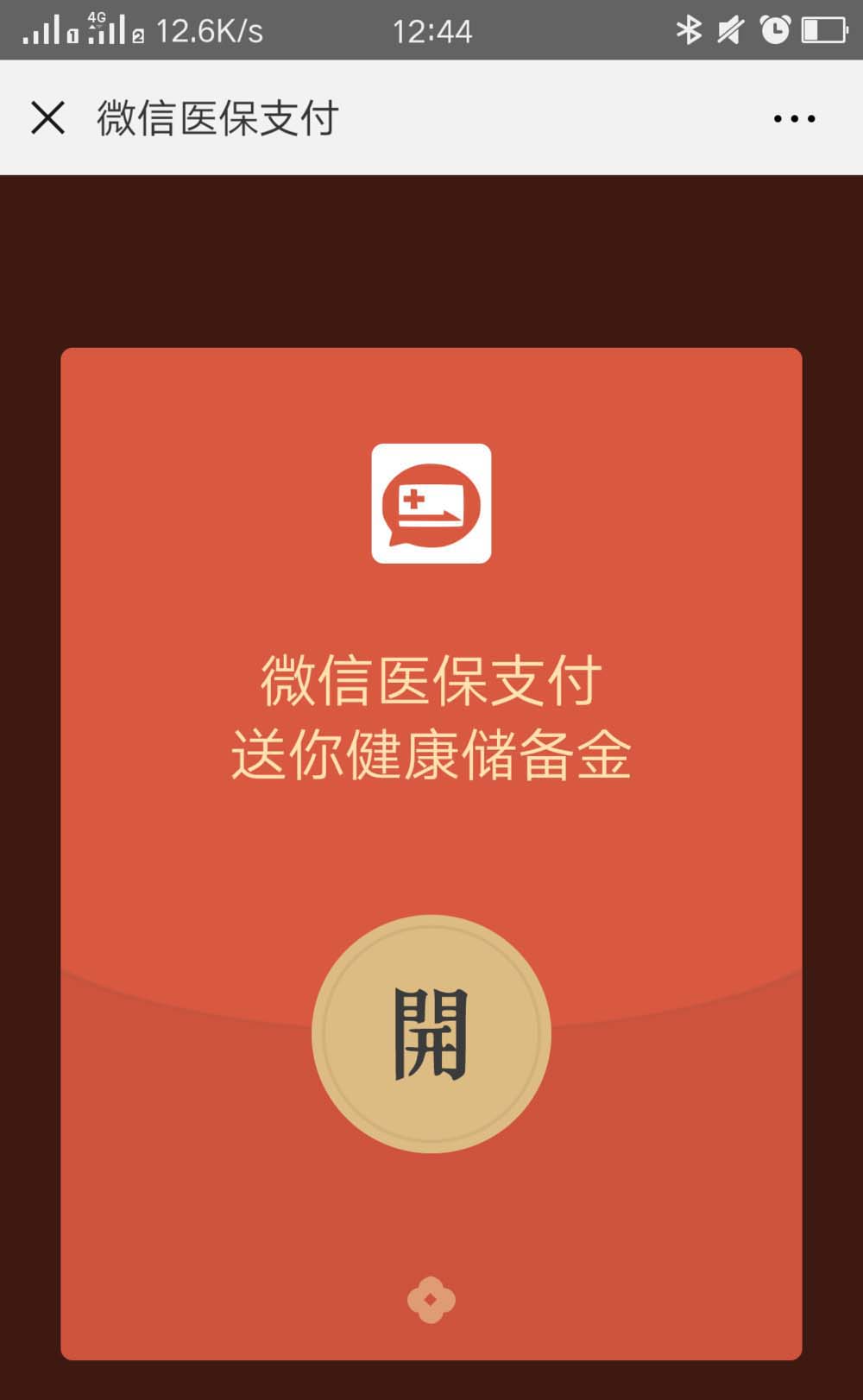Tap the gold 開 button to open the red packet

tap(431, 1033)
